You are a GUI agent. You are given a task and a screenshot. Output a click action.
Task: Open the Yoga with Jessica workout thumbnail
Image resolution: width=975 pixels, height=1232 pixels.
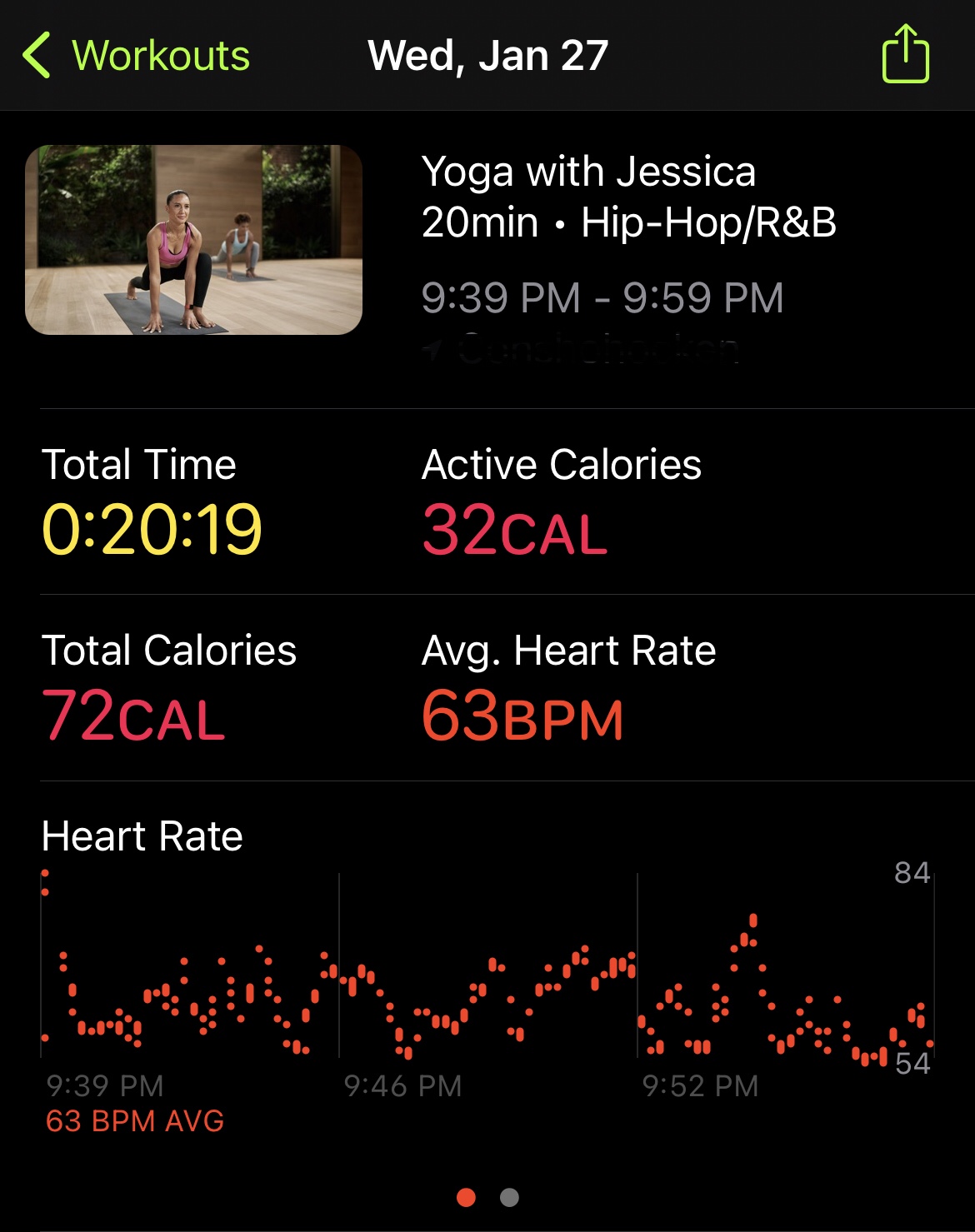click(193, 240)
